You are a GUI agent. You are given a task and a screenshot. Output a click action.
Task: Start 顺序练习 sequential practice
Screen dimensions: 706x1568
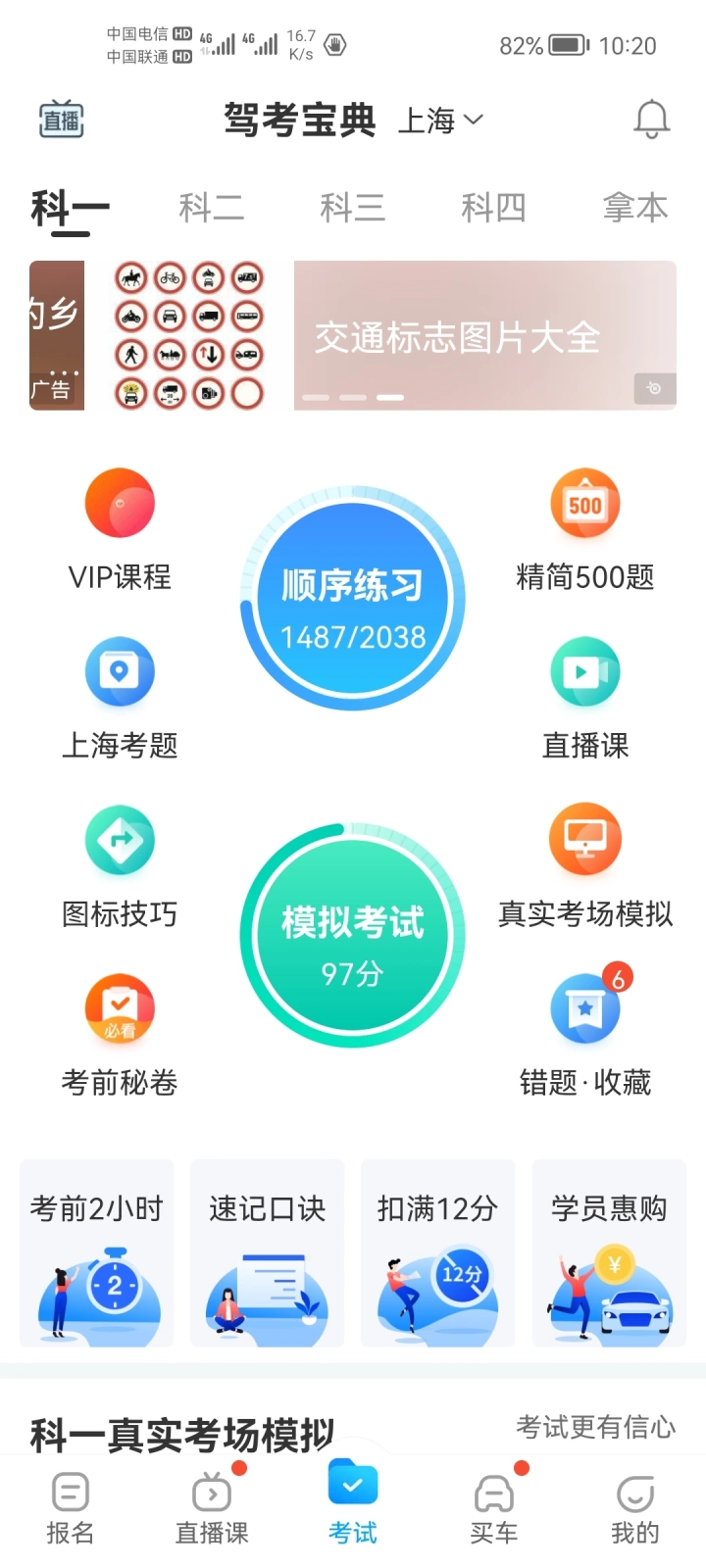point(353,600)
